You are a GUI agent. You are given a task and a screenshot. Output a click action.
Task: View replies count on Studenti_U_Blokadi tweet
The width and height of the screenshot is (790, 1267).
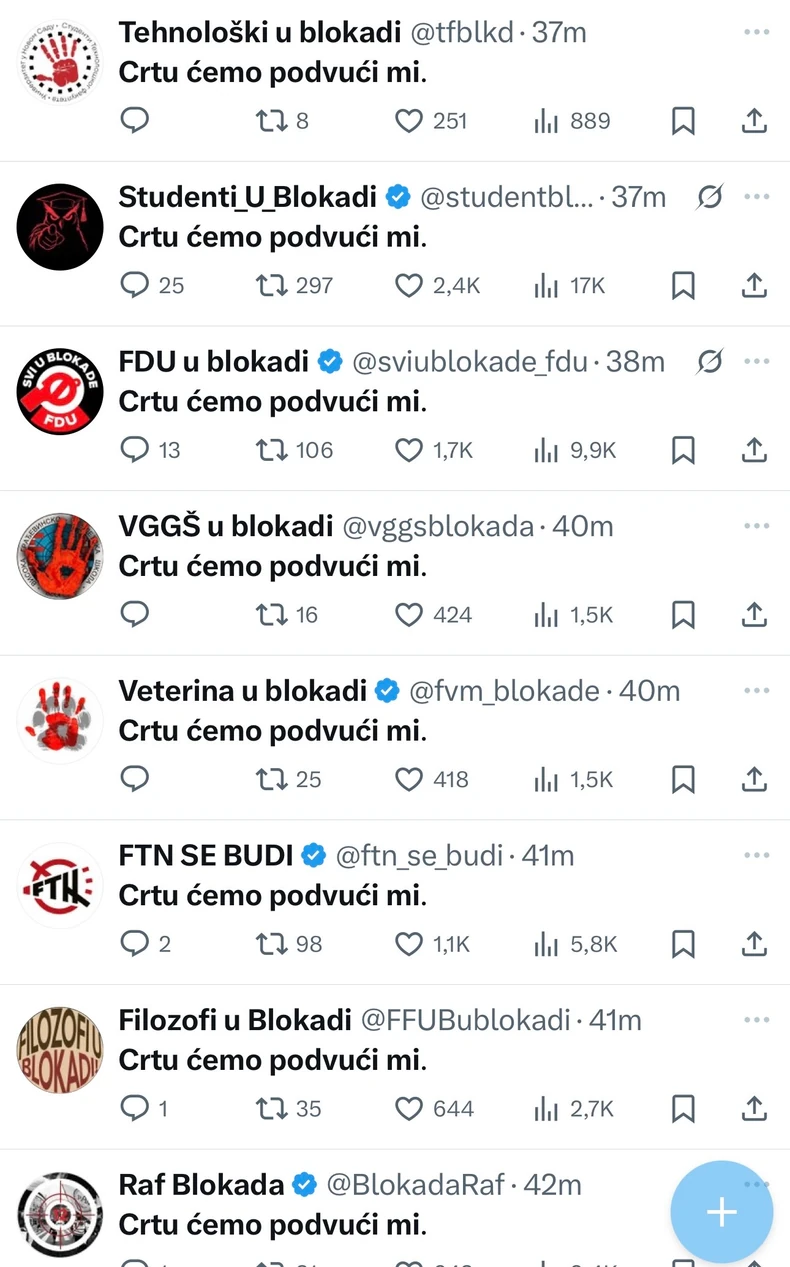(x=152, y=285)
